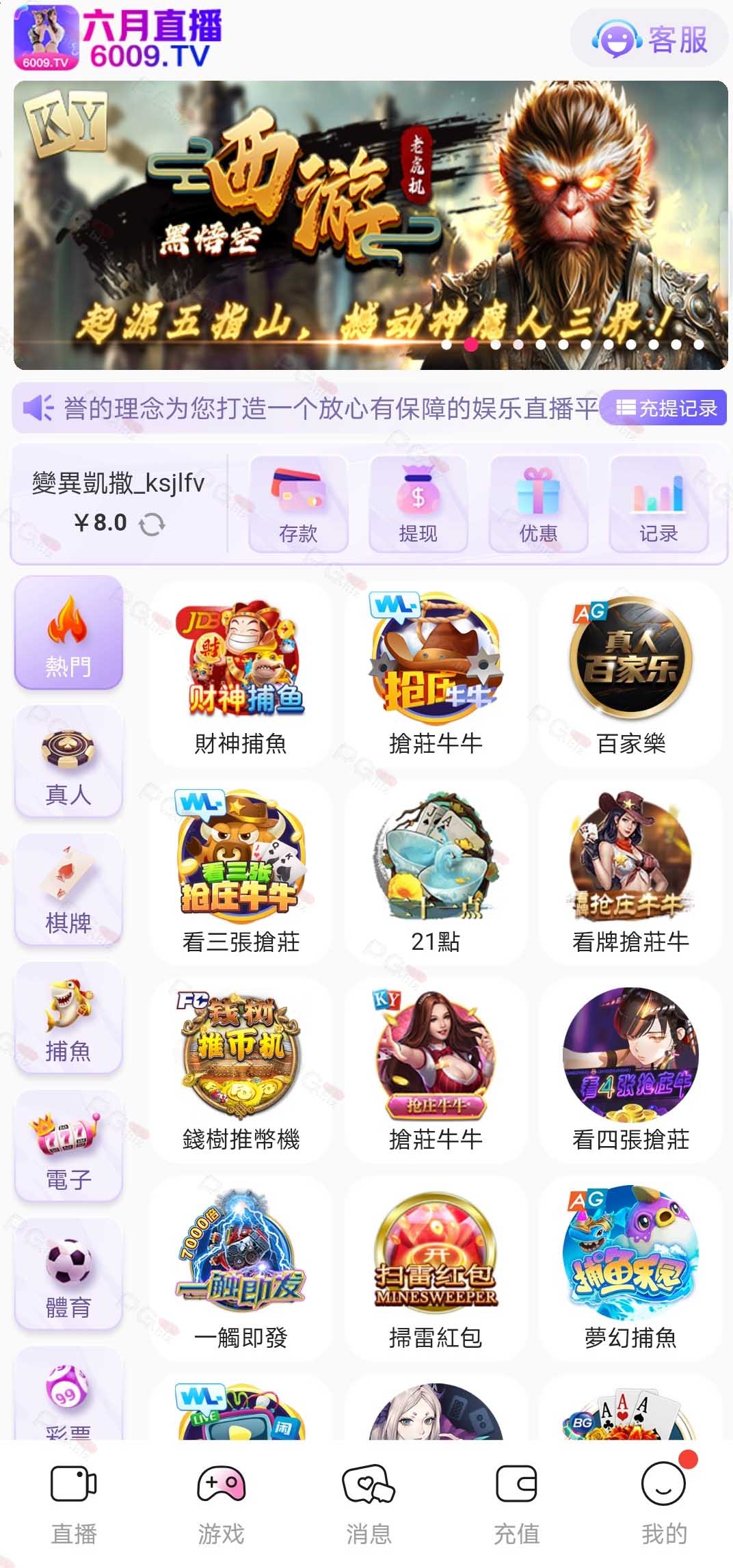The image size is (733, 1568).
Task: Open 客服 customer service
Action: click(x=649, y=39)
